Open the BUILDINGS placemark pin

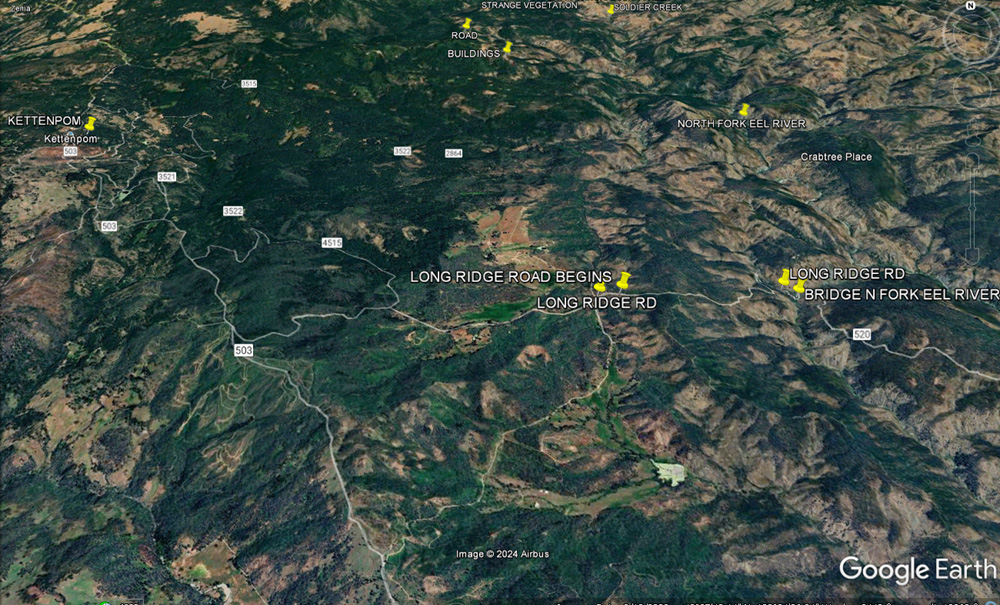[x=507, y=47]
